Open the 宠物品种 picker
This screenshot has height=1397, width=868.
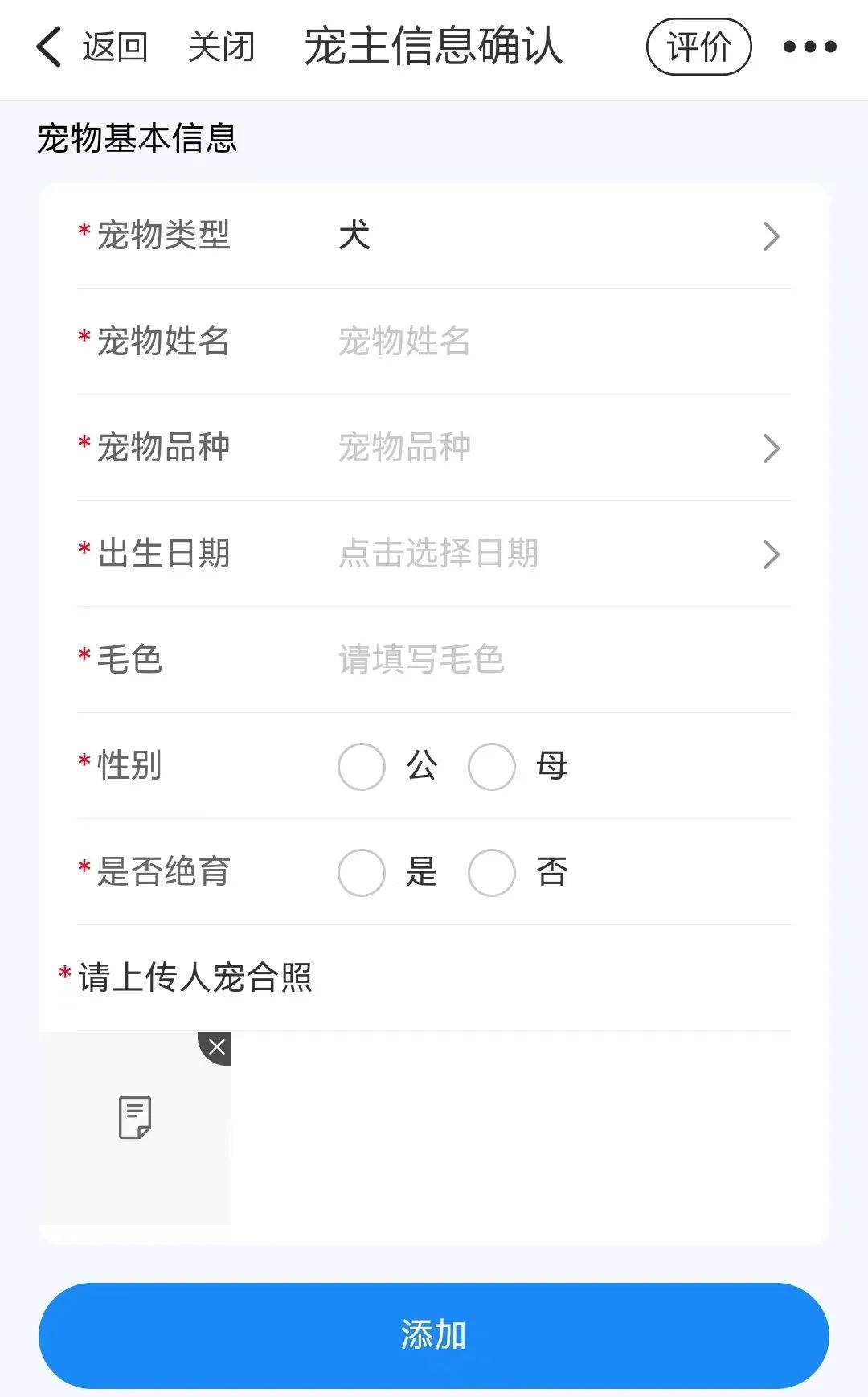[x=434, y=448]
